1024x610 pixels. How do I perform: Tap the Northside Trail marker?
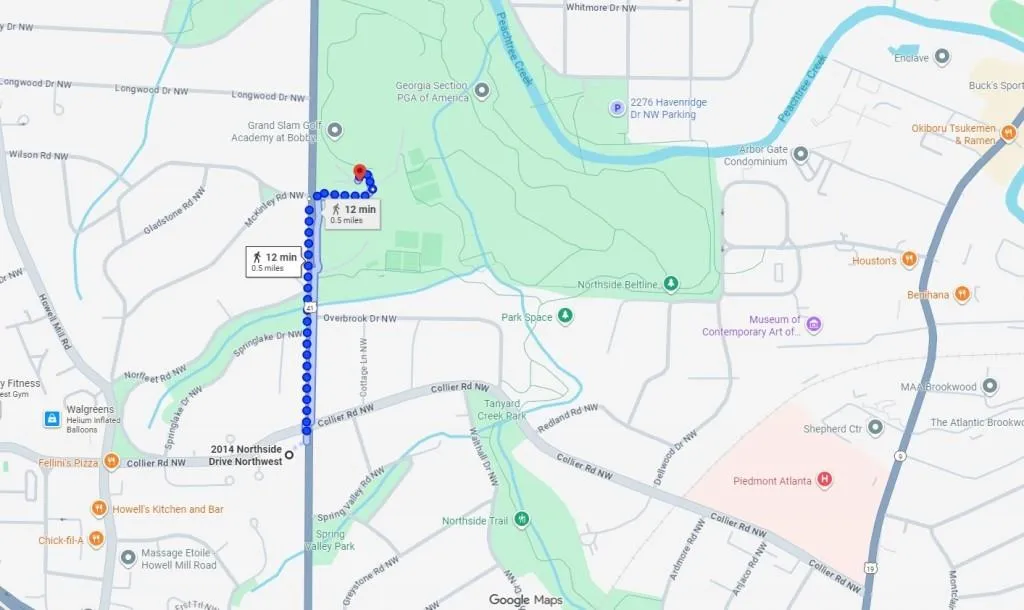521,520
